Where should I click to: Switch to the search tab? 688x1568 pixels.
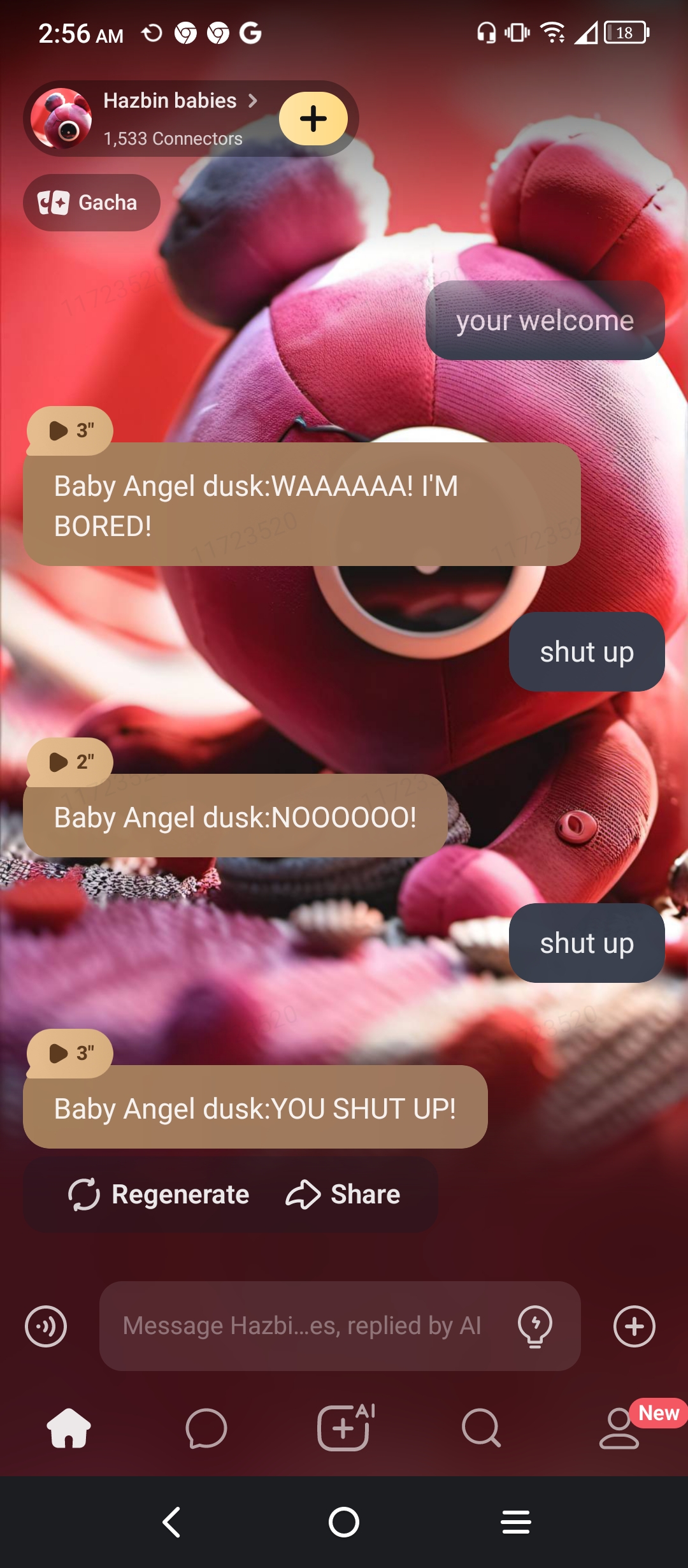click(482, 1428)
